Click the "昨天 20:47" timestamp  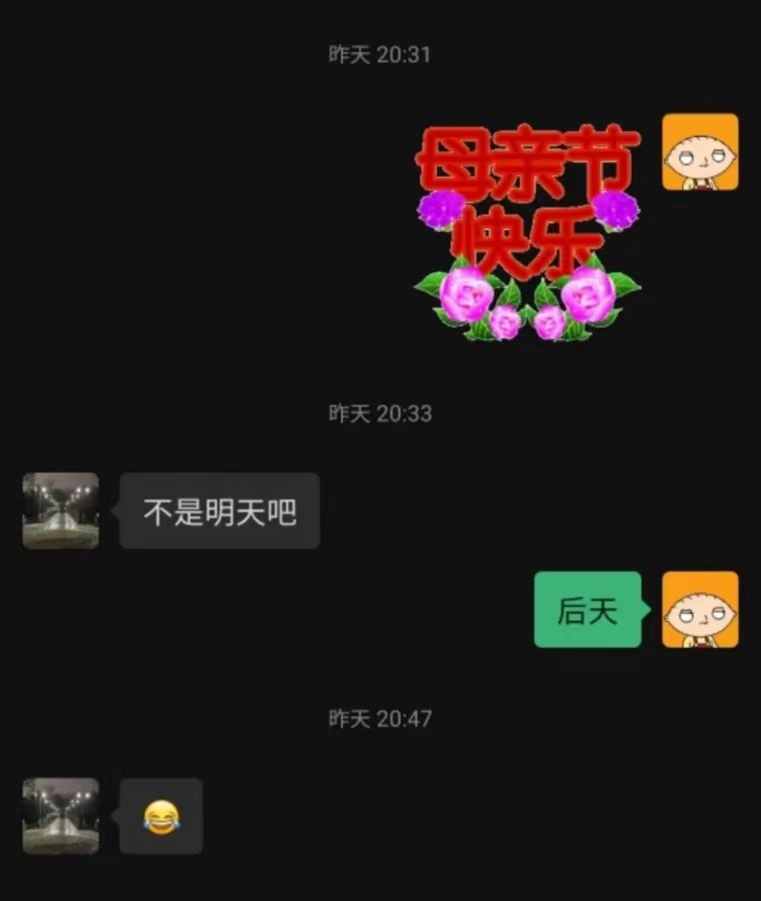point(381,719)
